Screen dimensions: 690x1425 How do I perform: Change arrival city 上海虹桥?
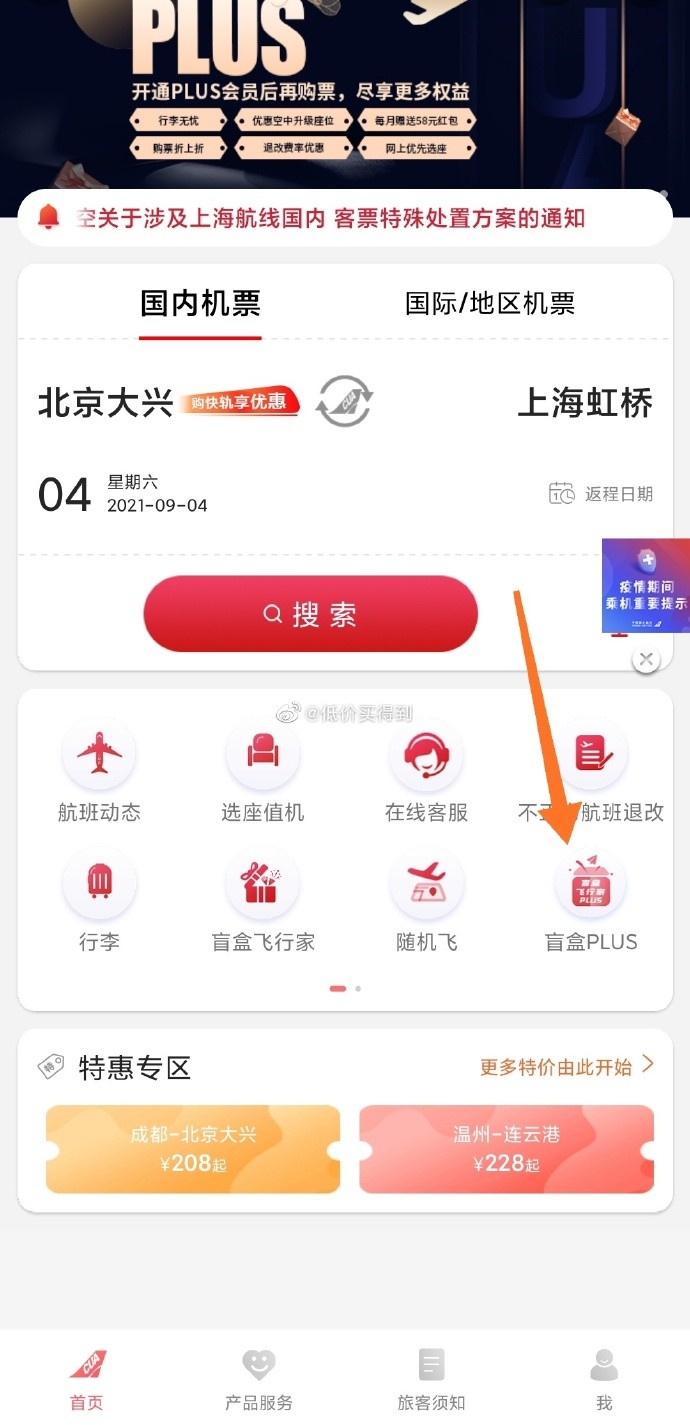coord(584,403)
